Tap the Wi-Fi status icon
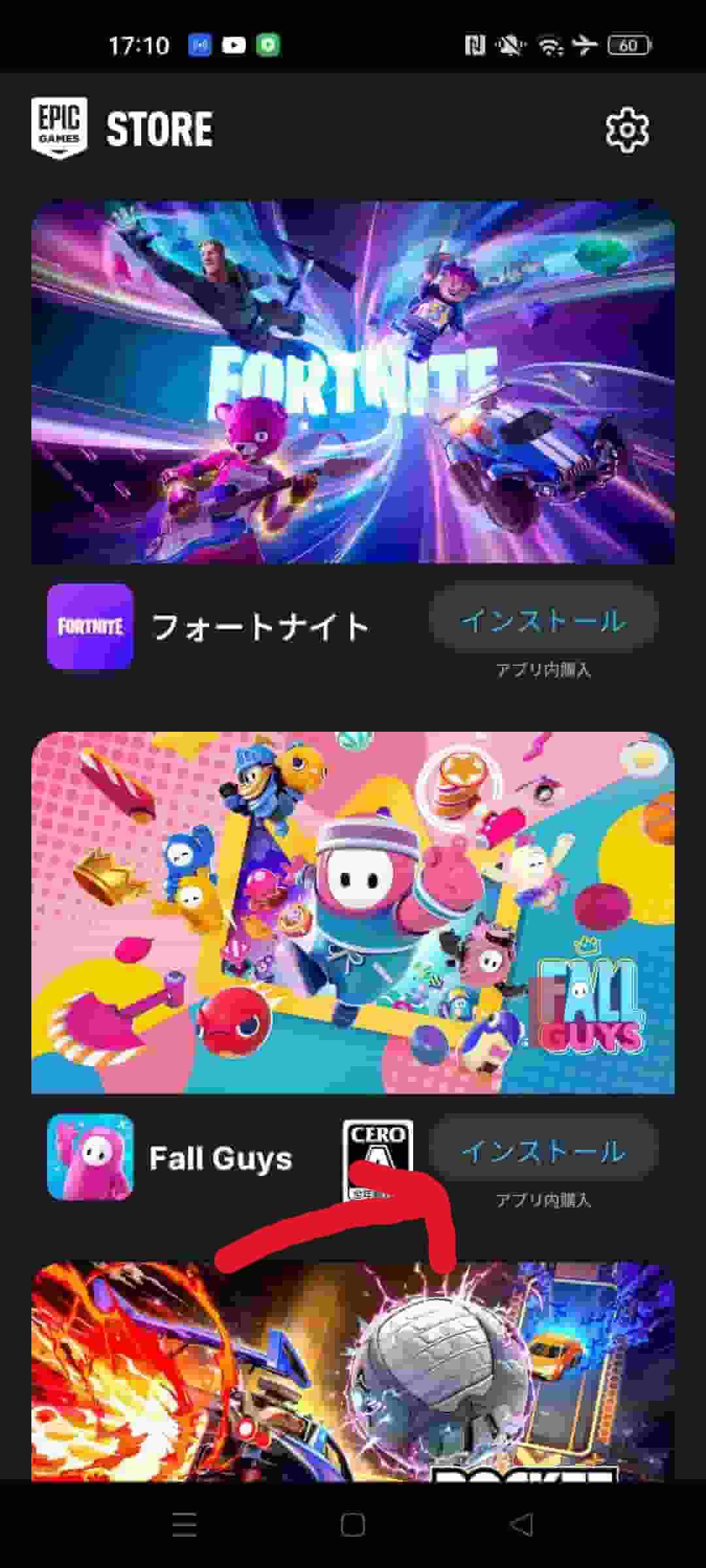 [x=550, y=44]
